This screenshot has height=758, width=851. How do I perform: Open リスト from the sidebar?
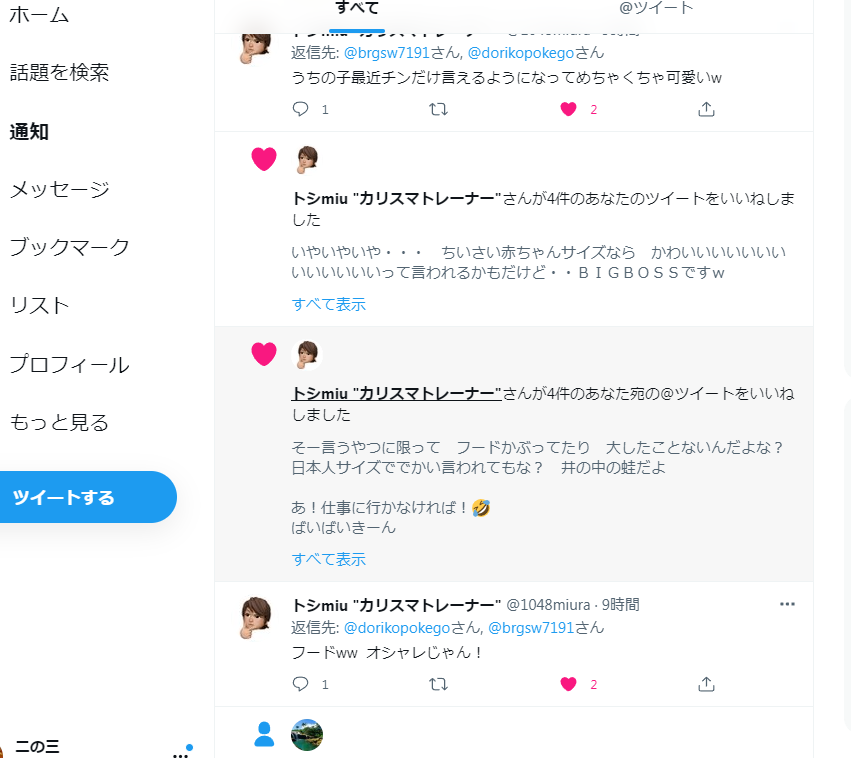40,305
